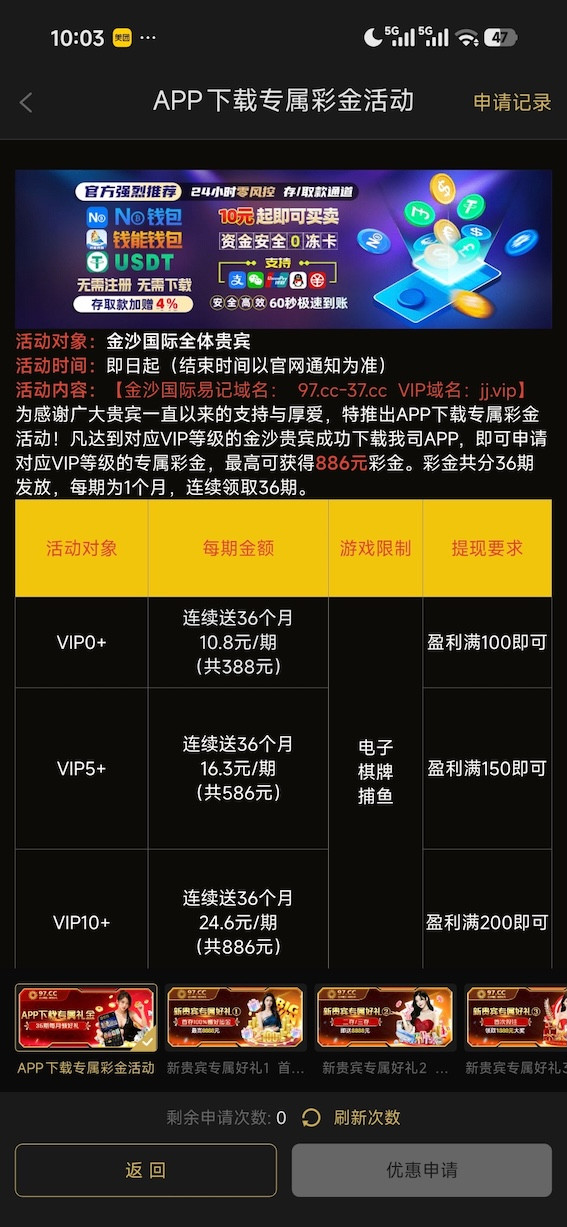The width and height of the screenshot is (567, 1227).
Task: Tap the 优惠申请 apply button
Action: click(x=422, y=1170)
